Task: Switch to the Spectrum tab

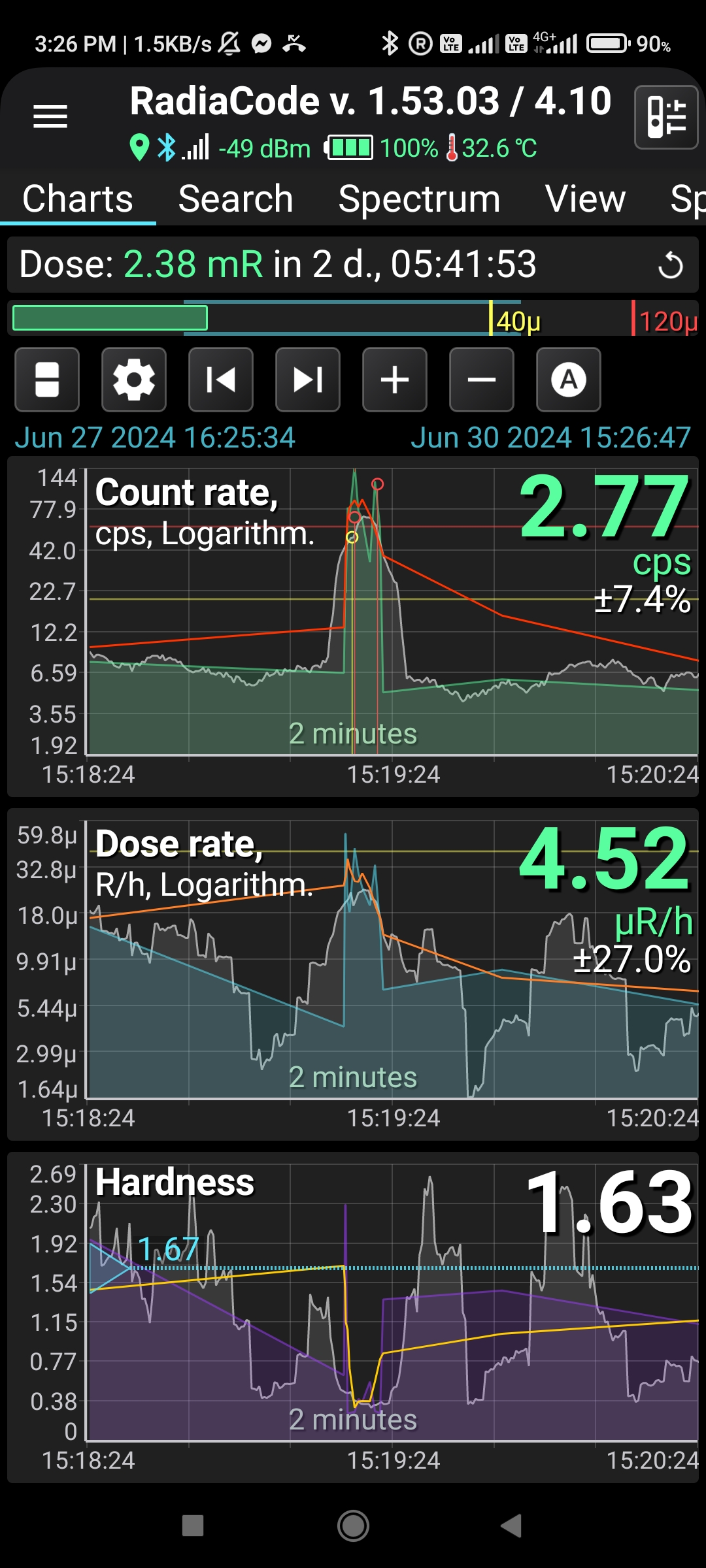Action: 419,199
